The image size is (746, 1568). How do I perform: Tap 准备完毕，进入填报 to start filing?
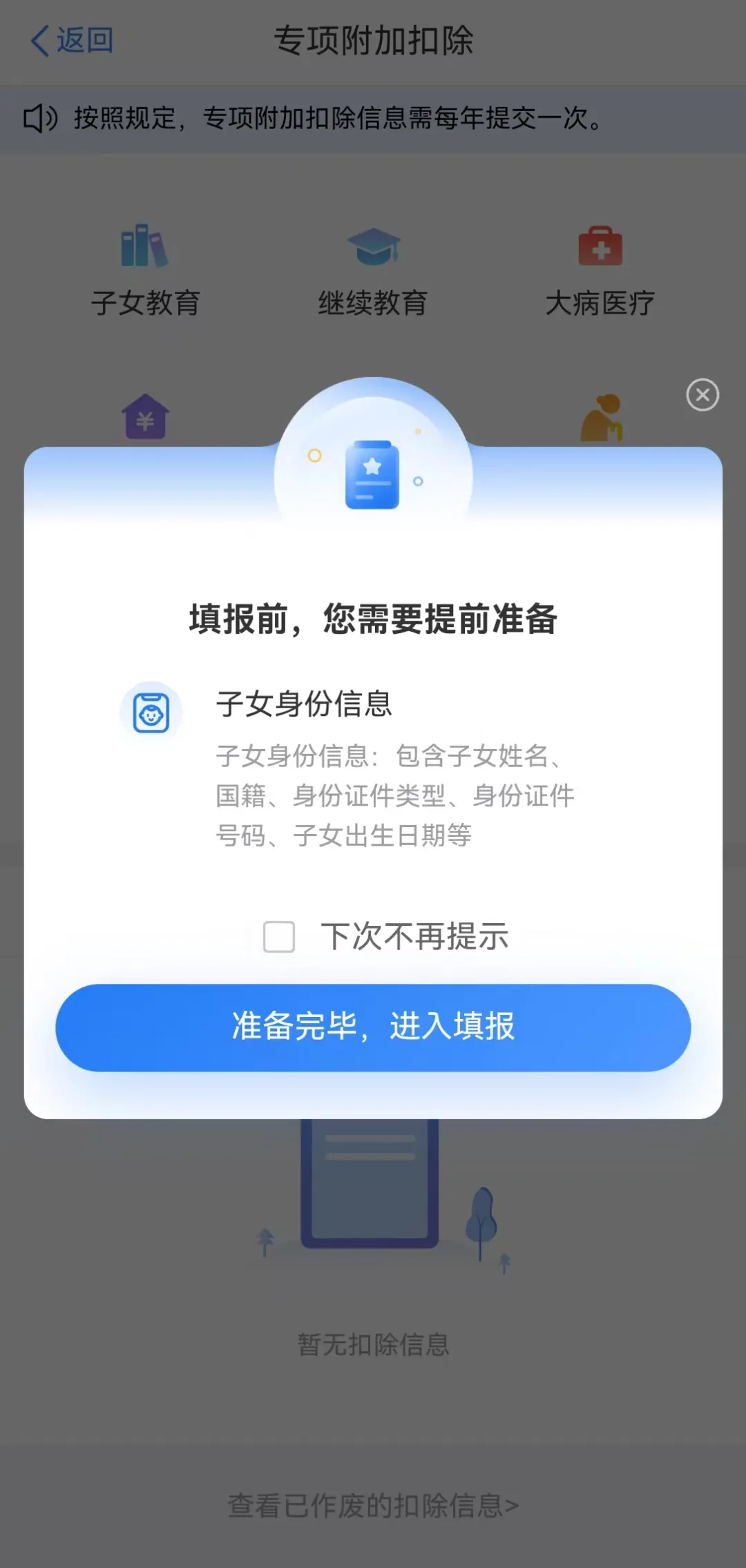[373, 1027]
